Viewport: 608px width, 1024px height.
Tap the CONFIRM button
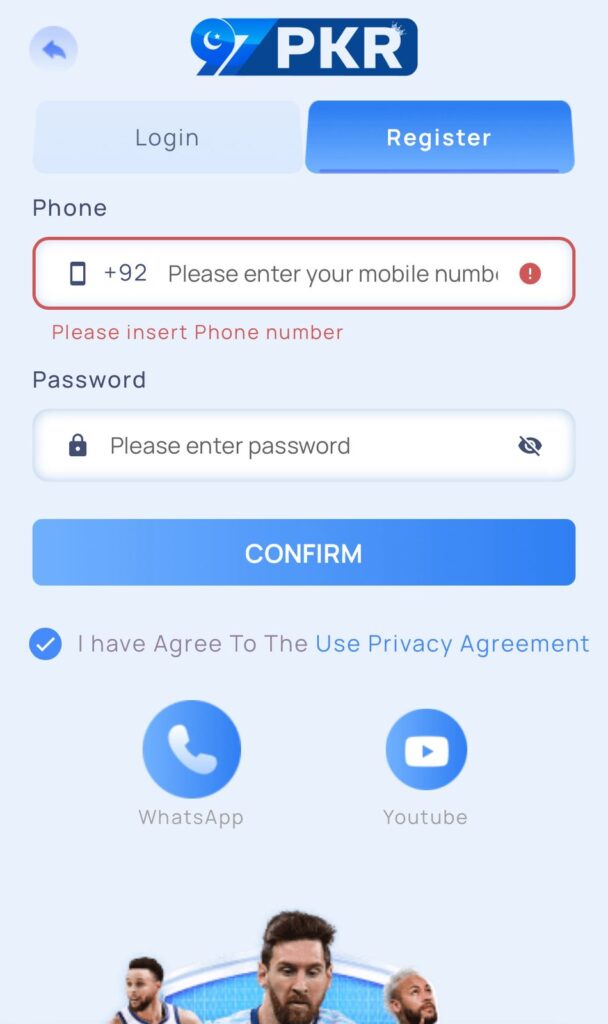(x=304, y=553)
